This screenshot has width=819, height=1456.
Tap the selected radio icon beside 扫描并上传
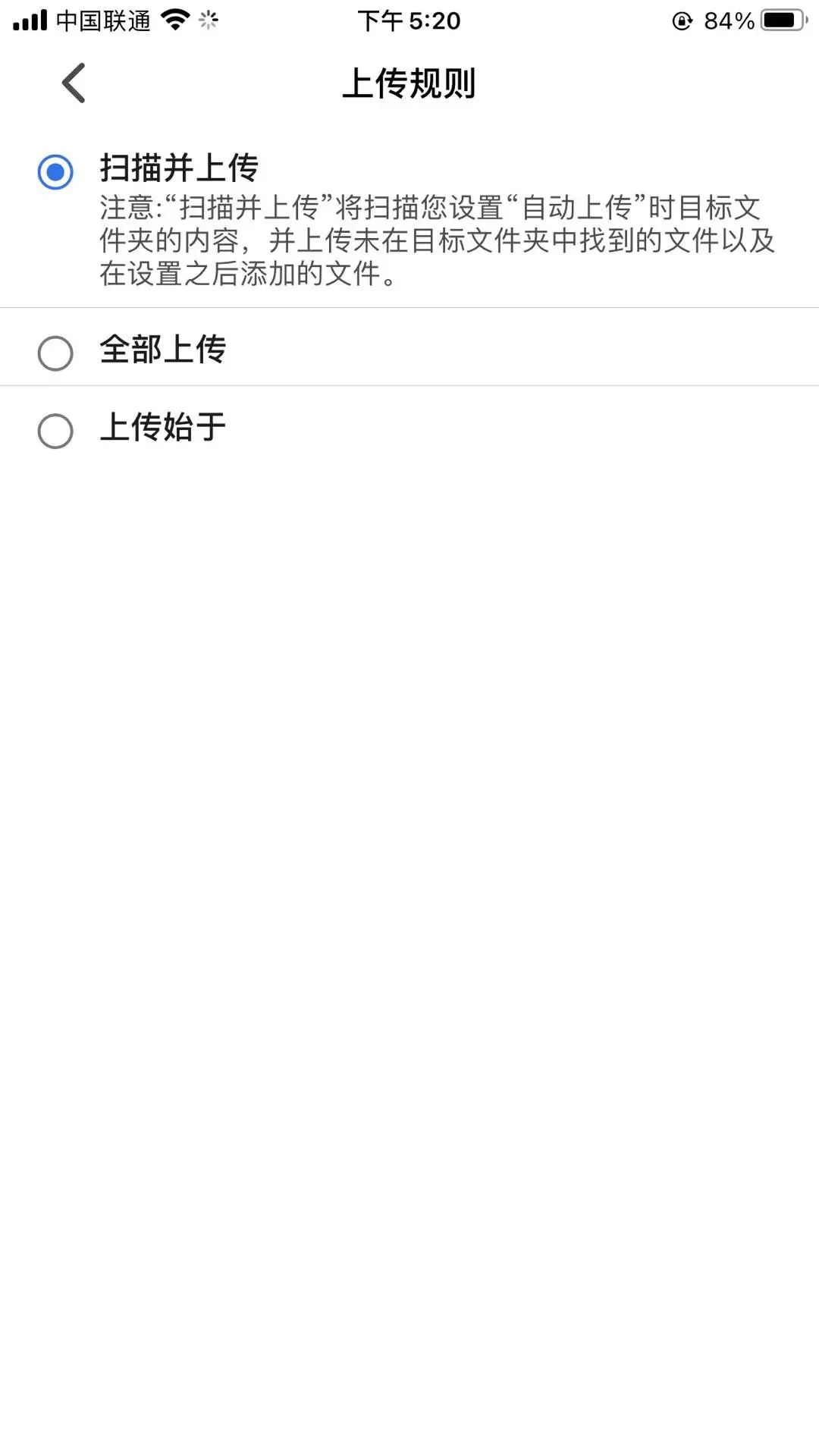tap(53, 171)
